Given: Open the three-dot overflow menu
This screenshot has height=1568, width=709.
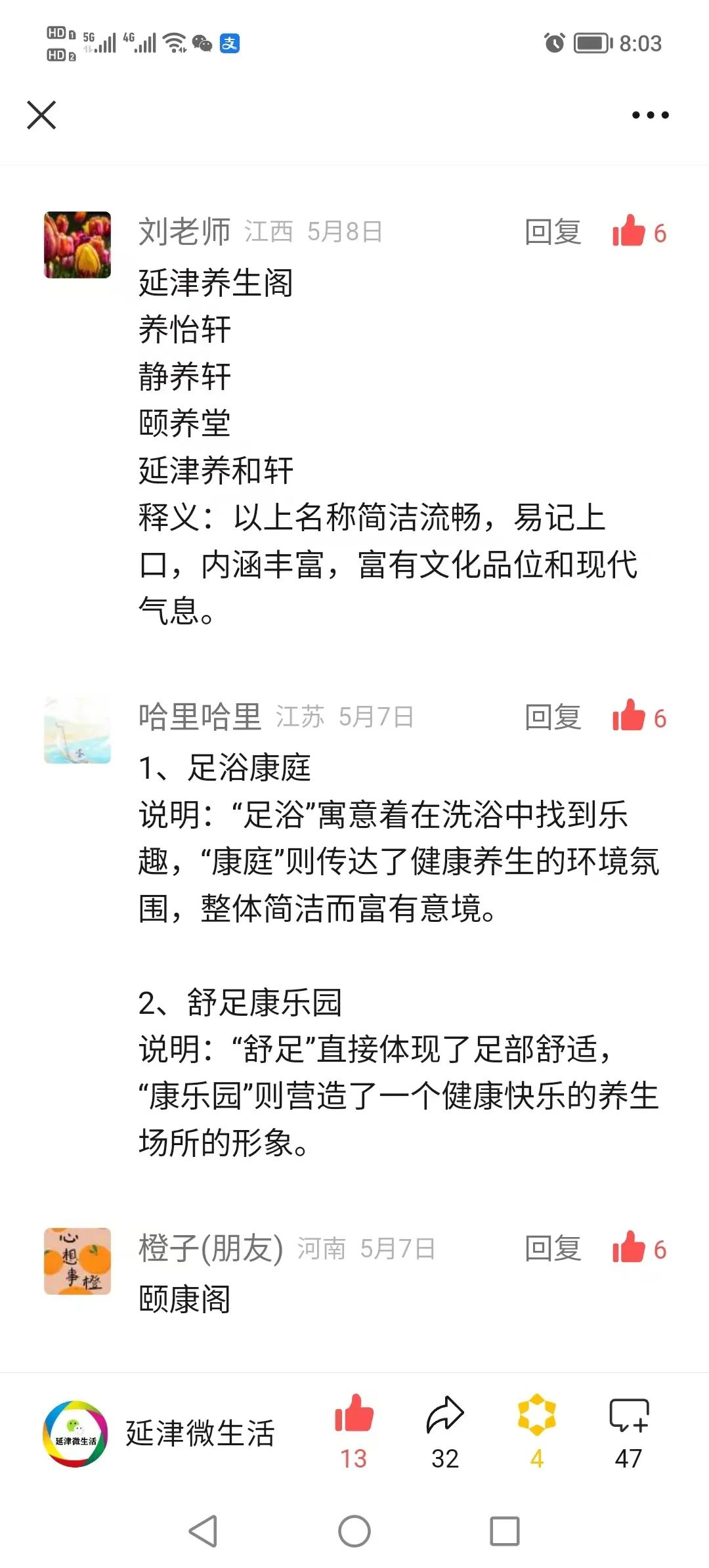Looking at the screenshot, I should 650,115.
